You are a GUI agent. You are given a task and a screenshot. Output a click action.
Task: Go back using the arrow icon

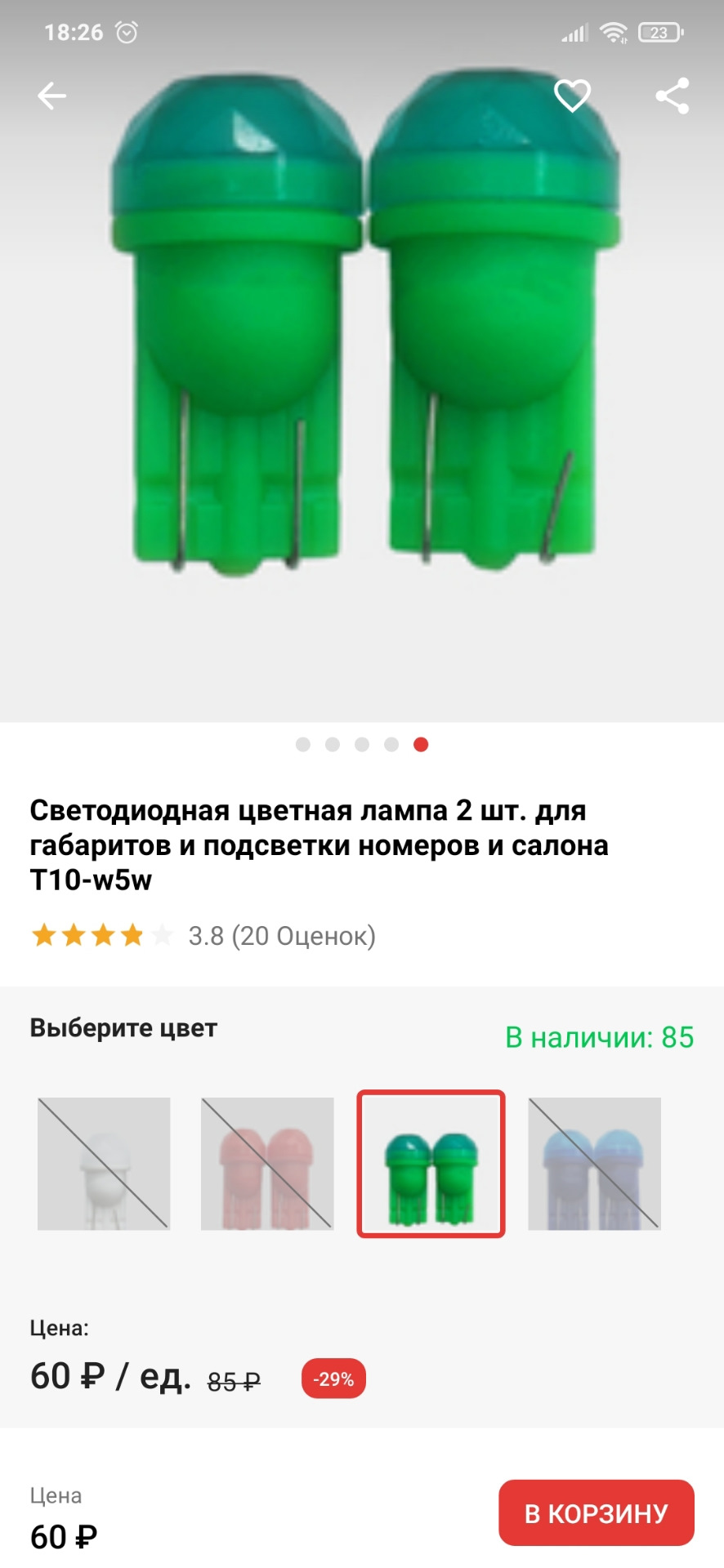pyautogui.click(x=51, y=94)
